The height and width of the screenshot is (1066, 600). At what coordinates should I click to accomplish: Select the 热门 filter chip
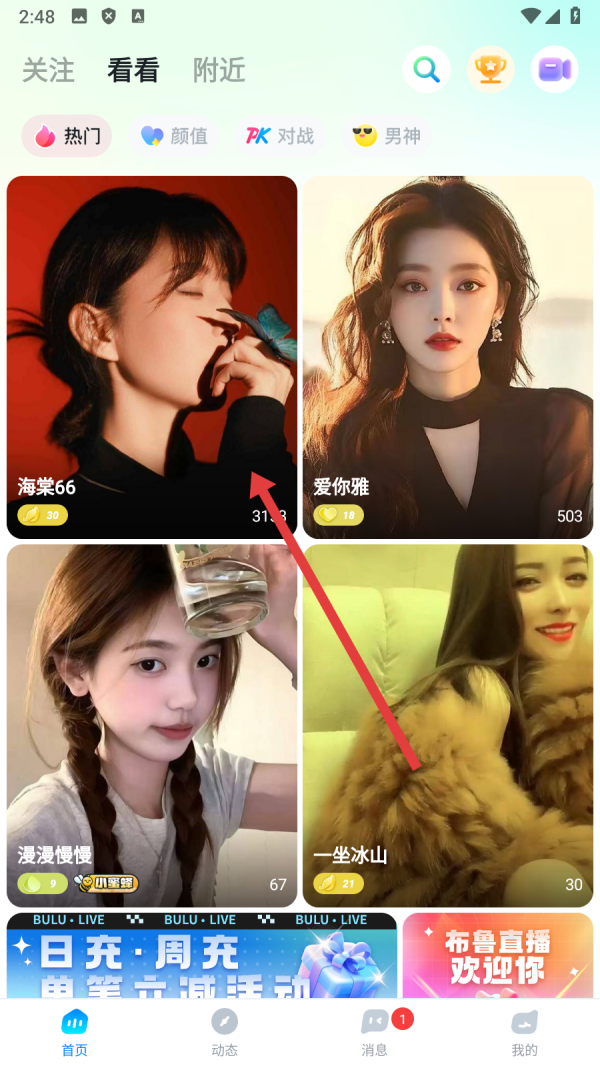click(67, 136)
